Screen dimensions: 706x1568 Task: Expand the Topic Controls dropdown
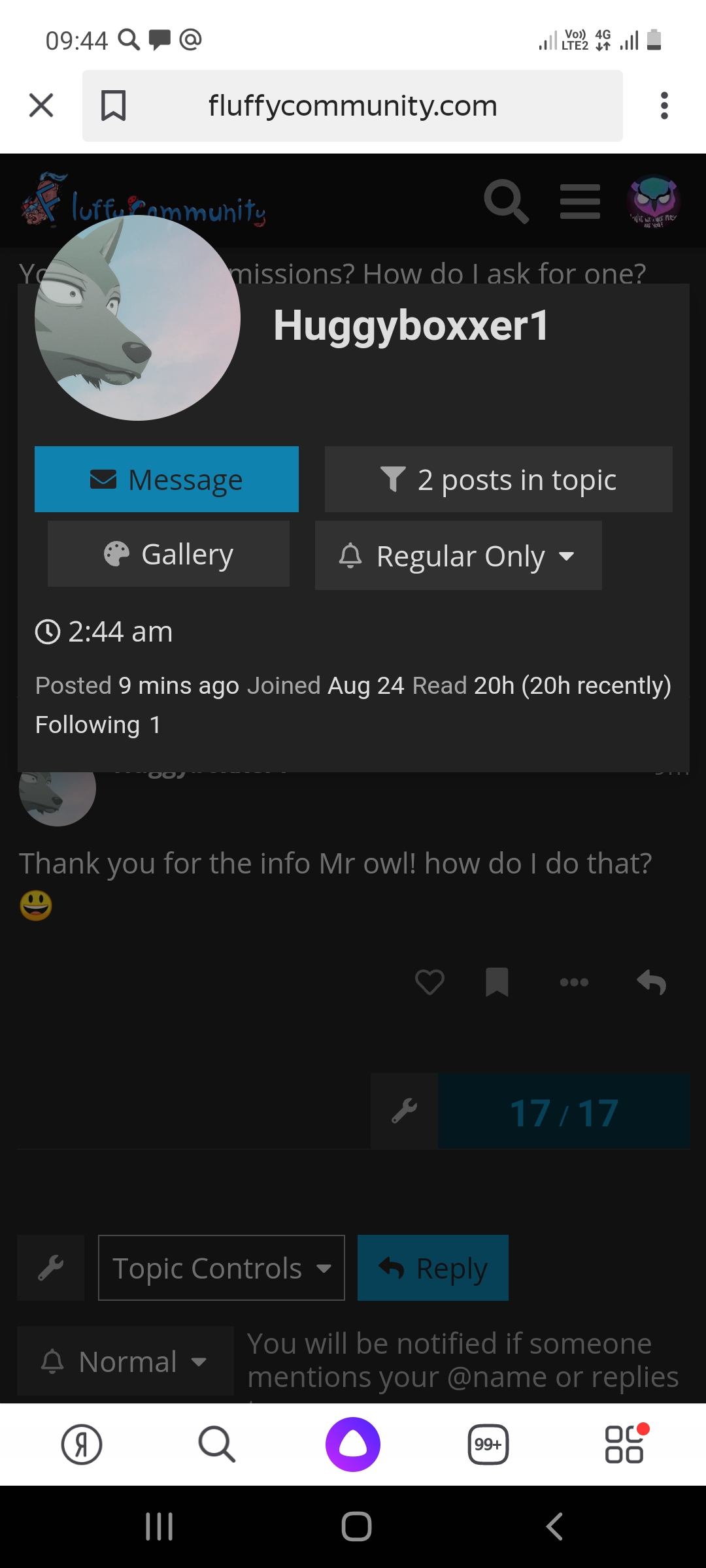(222, 1268)
